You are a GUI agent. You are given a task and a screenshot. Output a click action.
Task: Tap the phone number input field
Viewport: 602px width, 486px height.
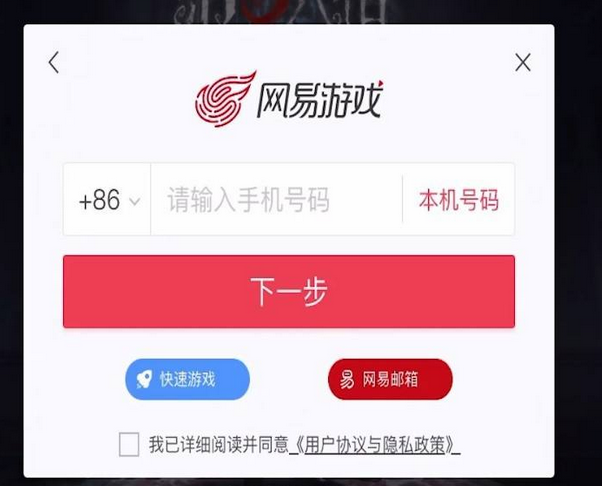click(275, 200)
